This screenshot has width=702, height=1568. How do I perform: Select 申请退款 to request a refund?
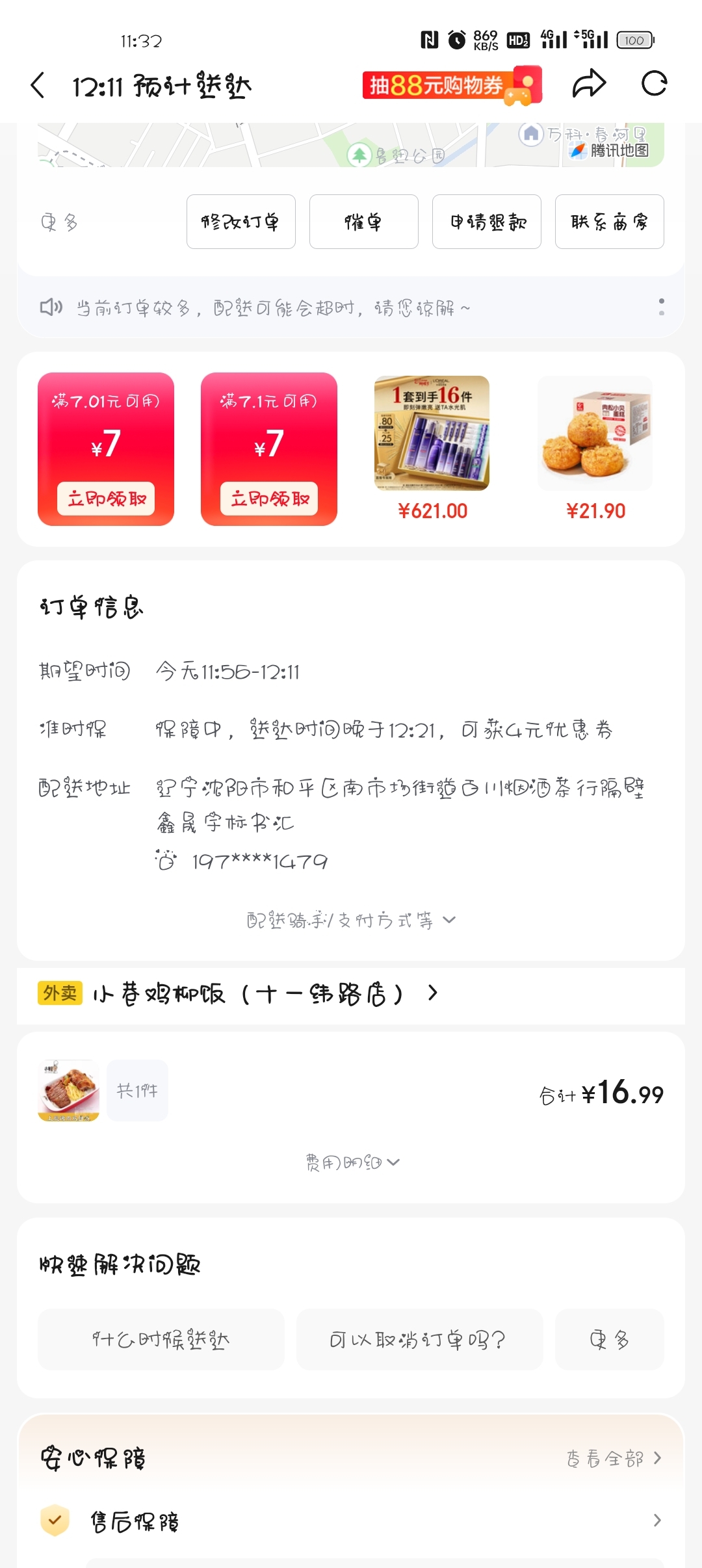(486, 222)
